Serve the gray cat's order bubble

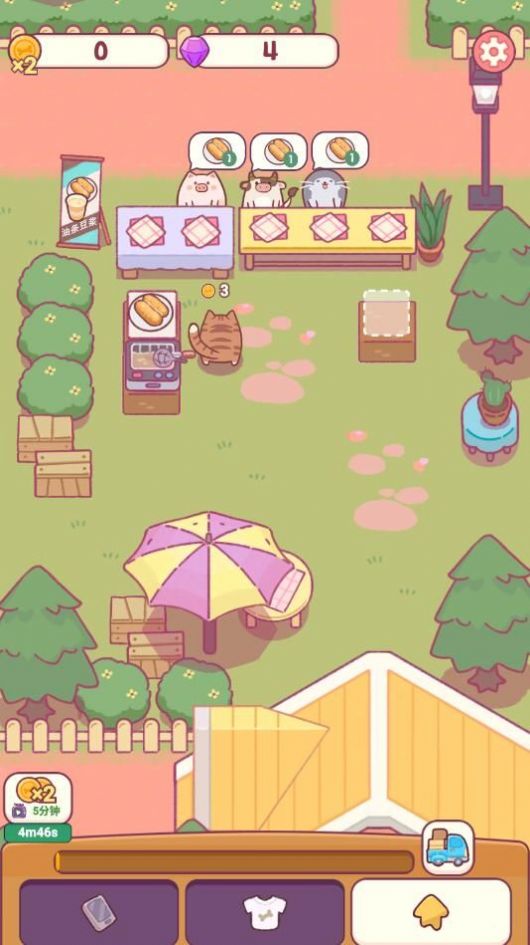340,151
